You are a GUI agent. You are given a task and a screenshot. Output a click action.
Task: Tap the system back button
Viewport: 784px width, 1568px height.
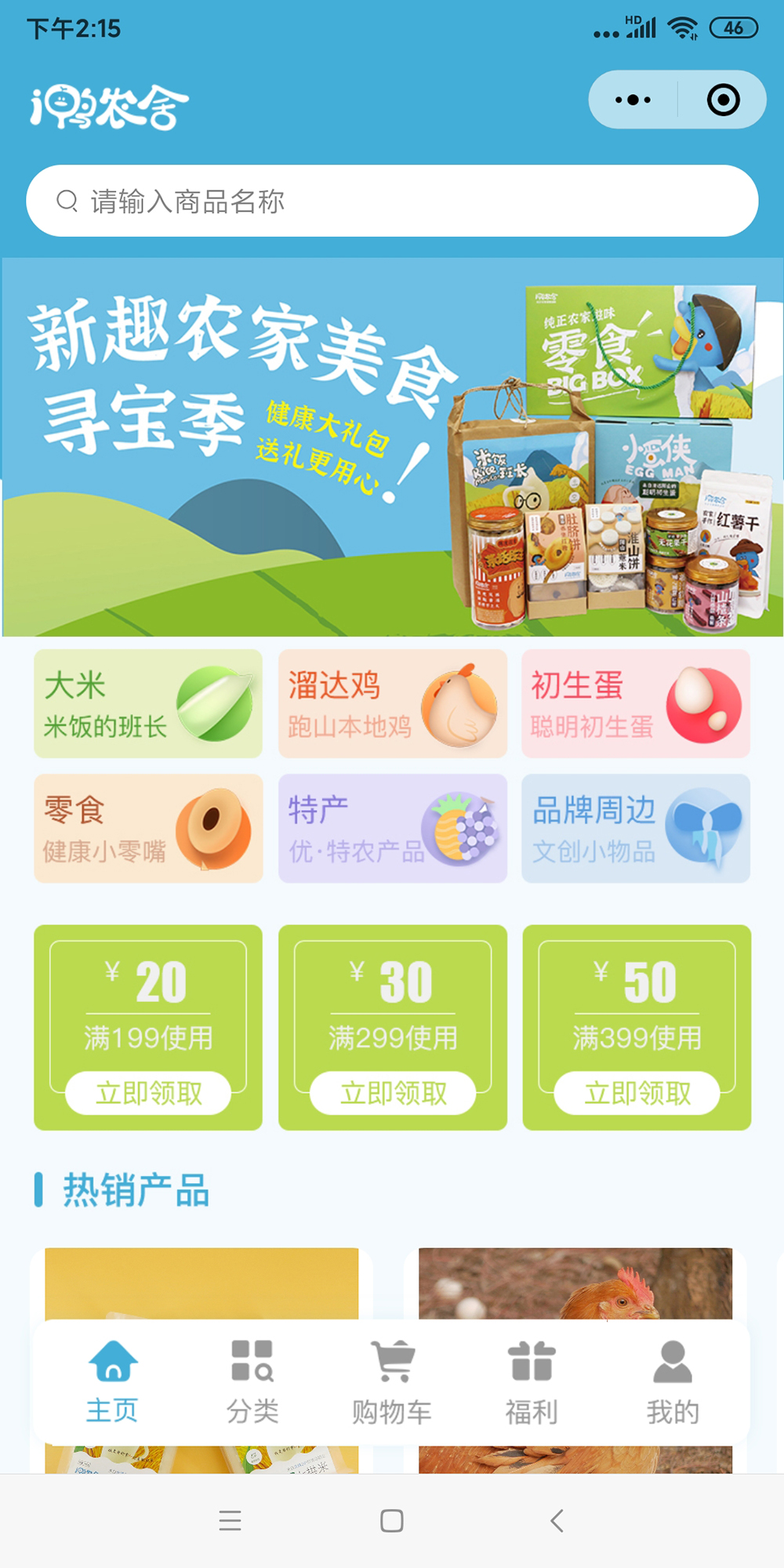pyautogui.click(x=557, y=1521)
